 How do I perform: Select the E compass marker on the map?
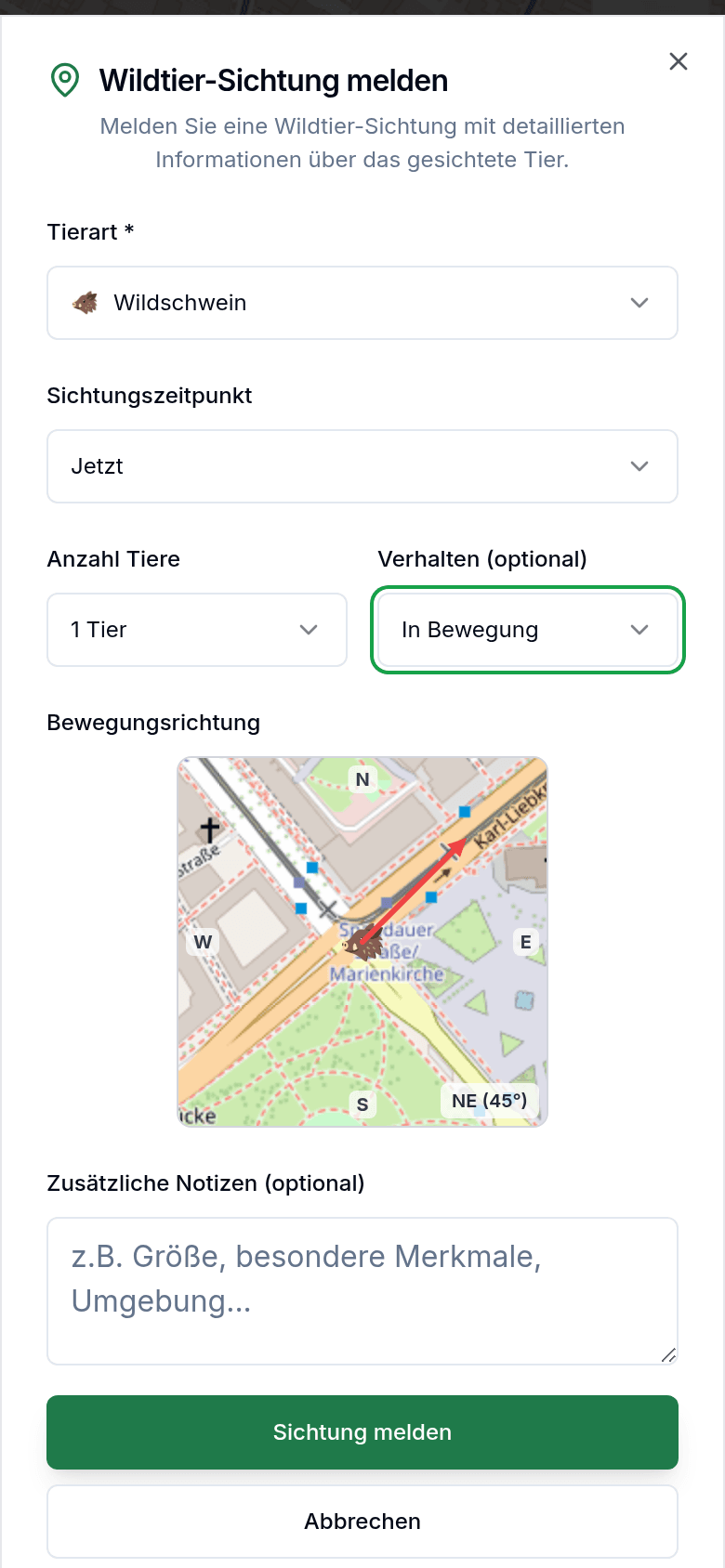tap(525, 941)
